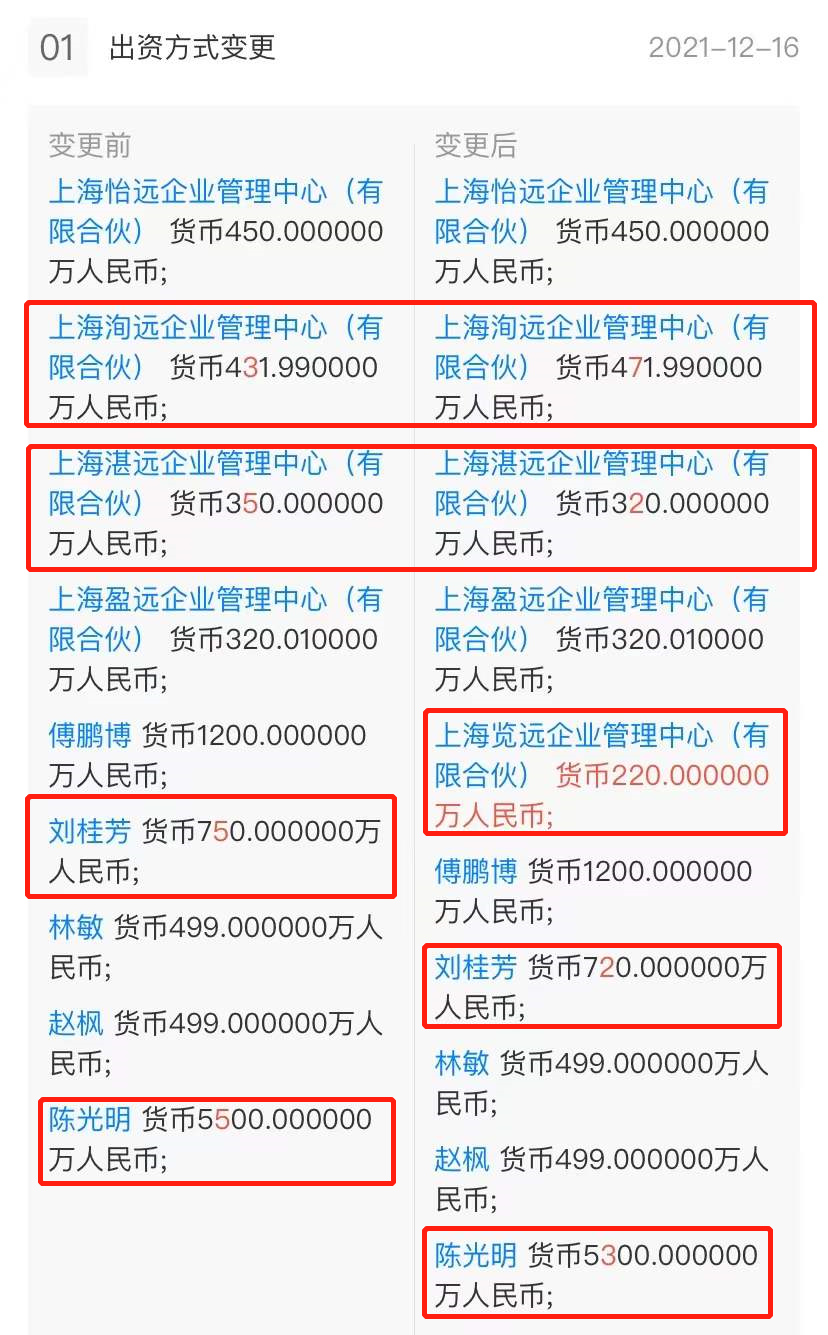Open 陈光明 with 货币5300 under 变更后
The image size is (828, 1335).
(476, 1255)
